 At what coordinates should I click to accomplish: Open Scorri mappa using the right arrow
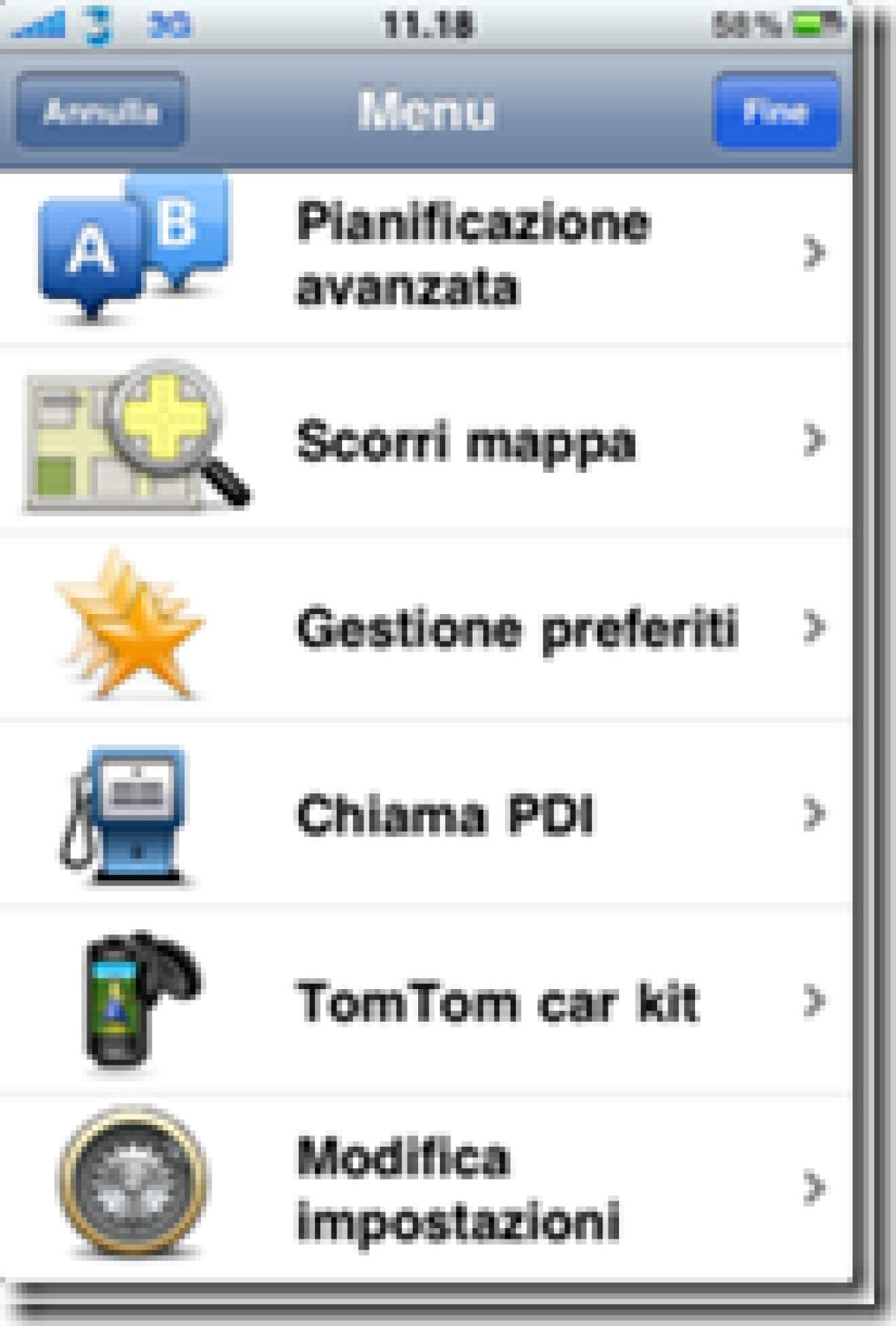(814, 441)
